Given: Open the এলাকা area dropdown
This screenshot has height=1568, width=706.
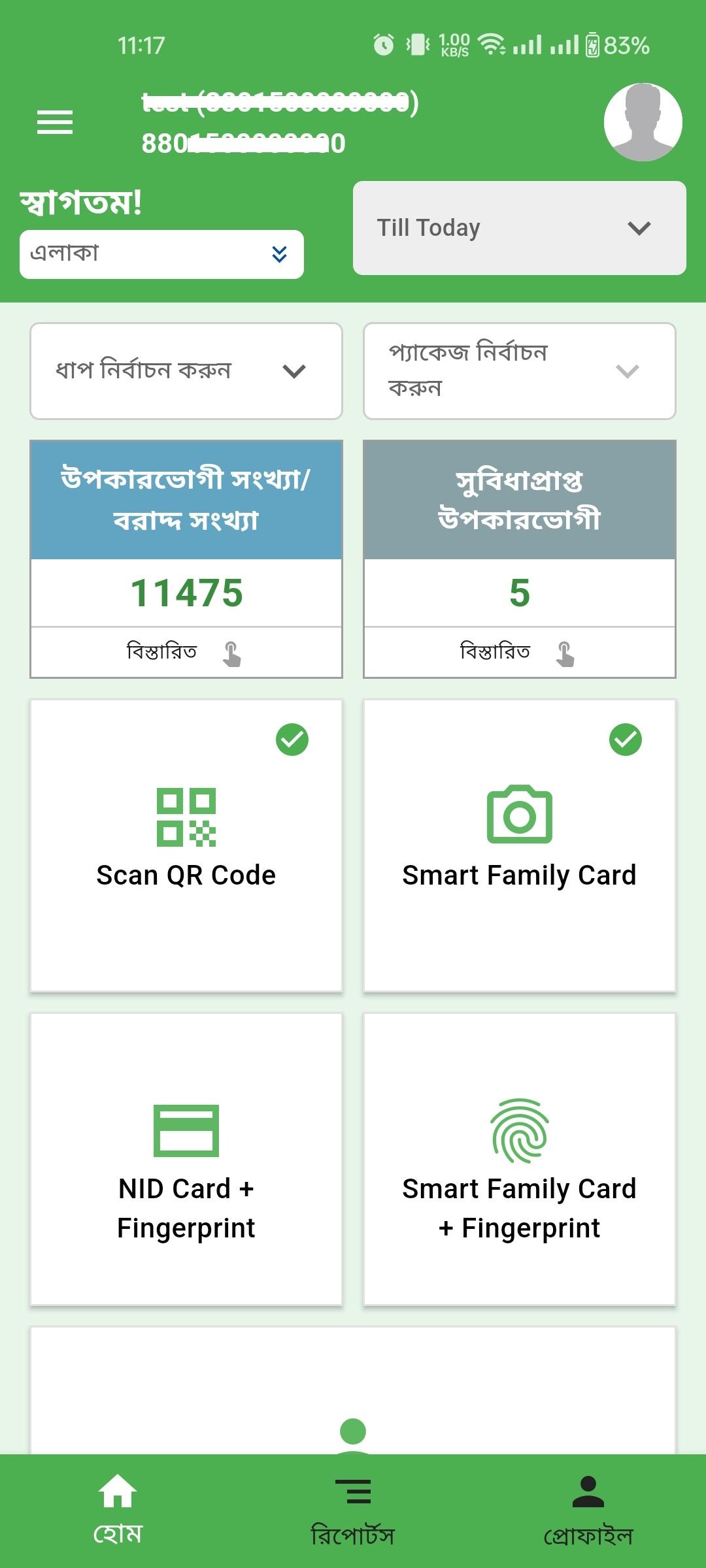Looking at the screenshot, I should pos(161,254).
